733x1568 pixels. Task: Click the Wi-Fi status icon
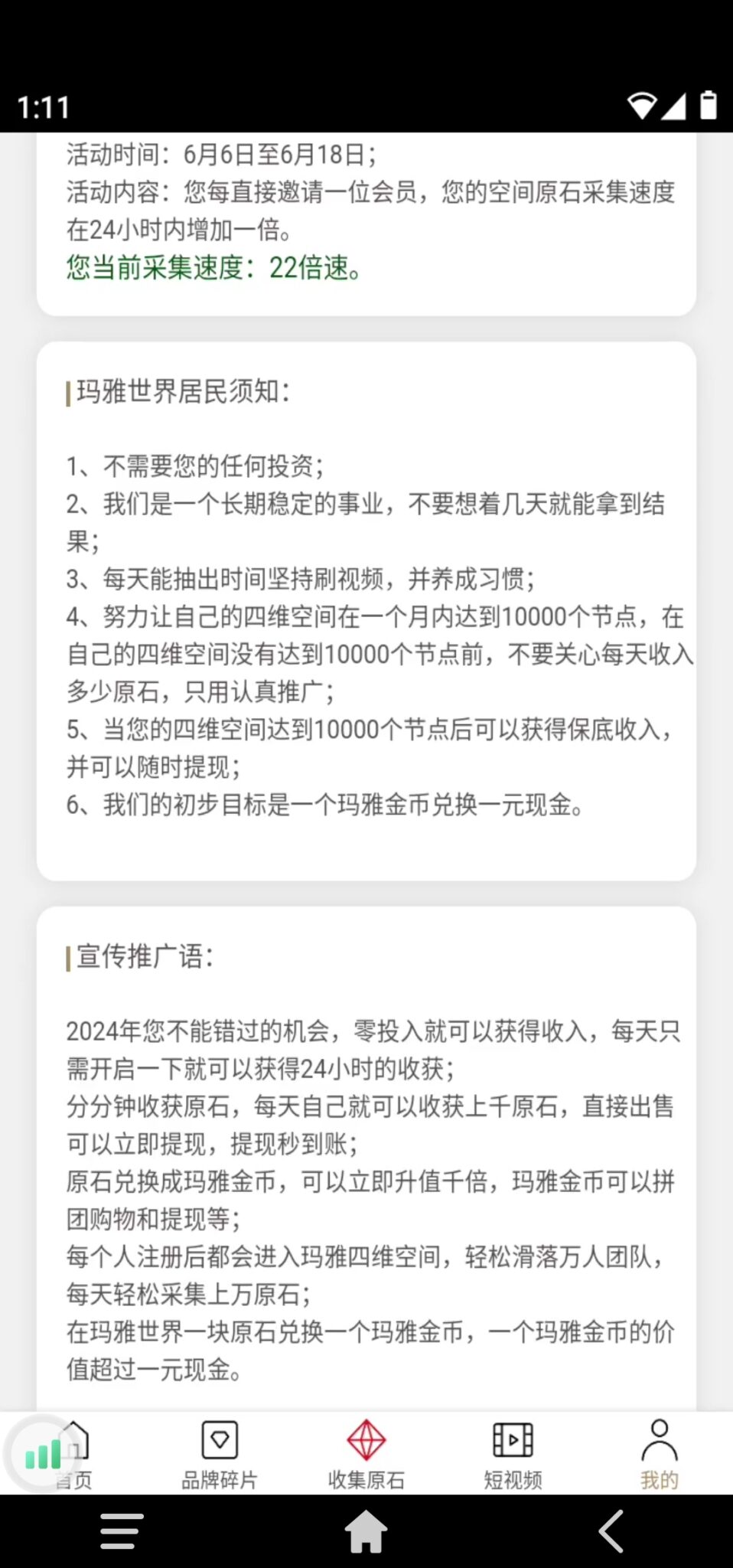641,107
